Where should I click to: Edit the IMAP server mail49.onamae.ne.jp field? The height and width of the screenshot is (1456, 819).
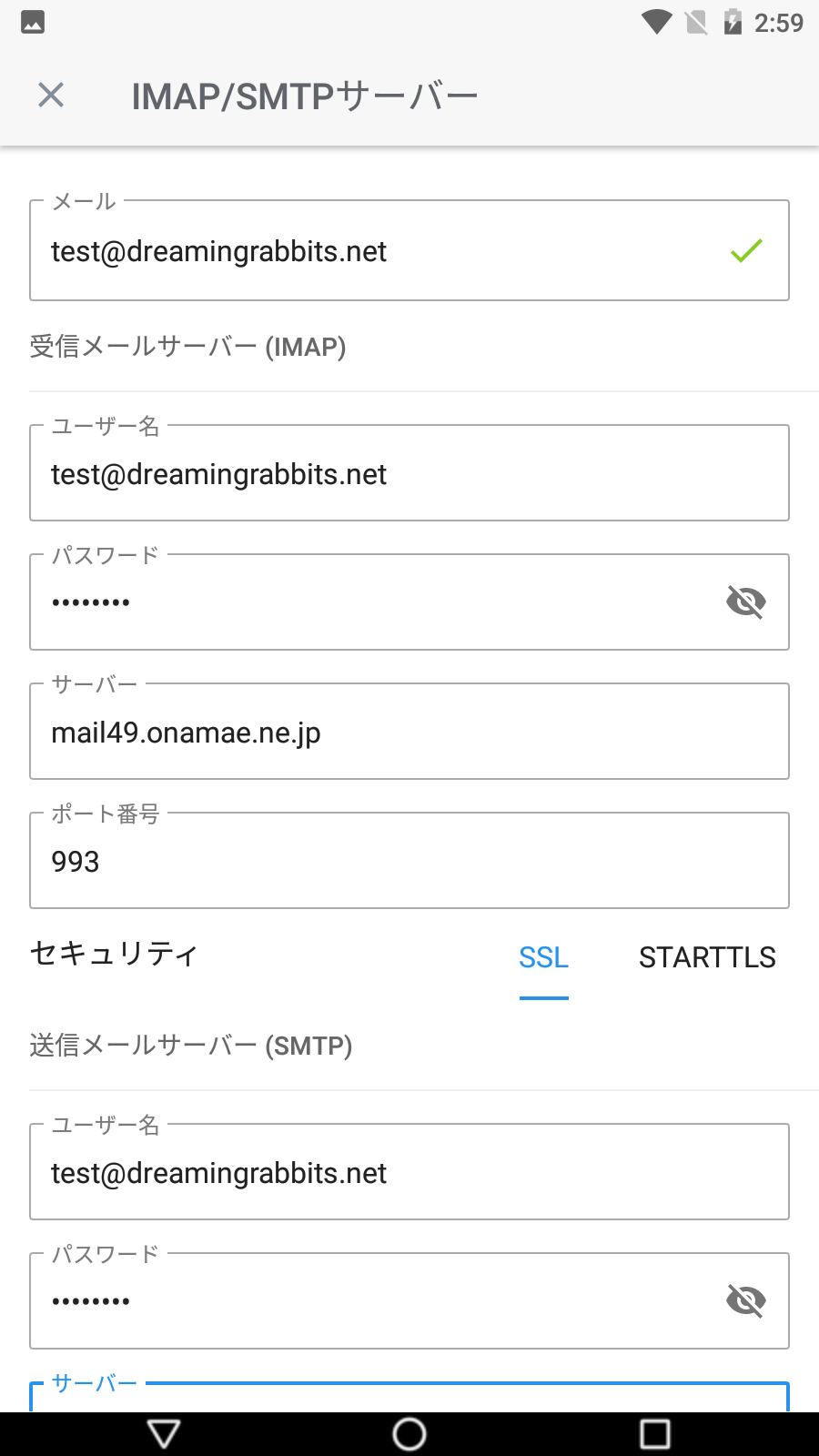click(409, 732)
